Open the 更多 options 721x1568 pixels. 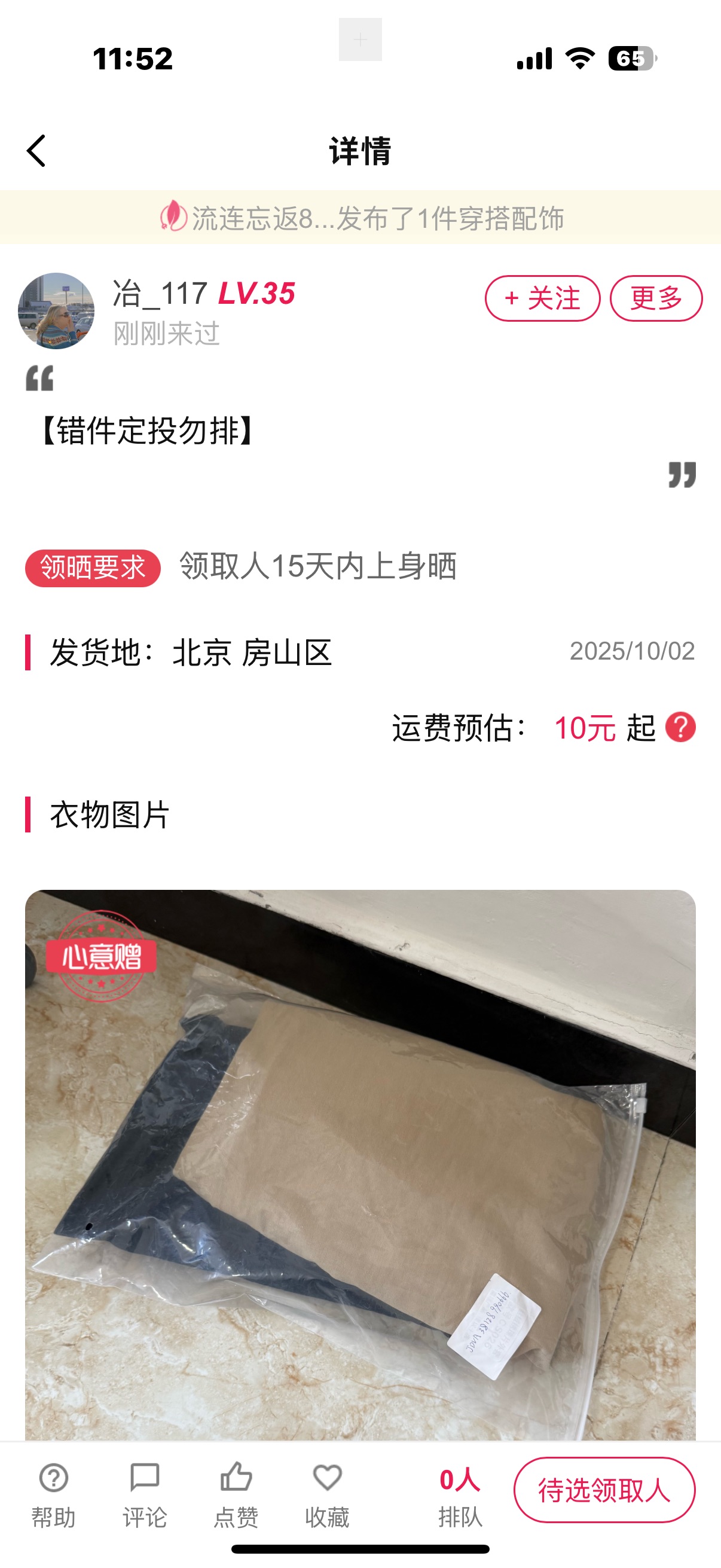(656, 298)
